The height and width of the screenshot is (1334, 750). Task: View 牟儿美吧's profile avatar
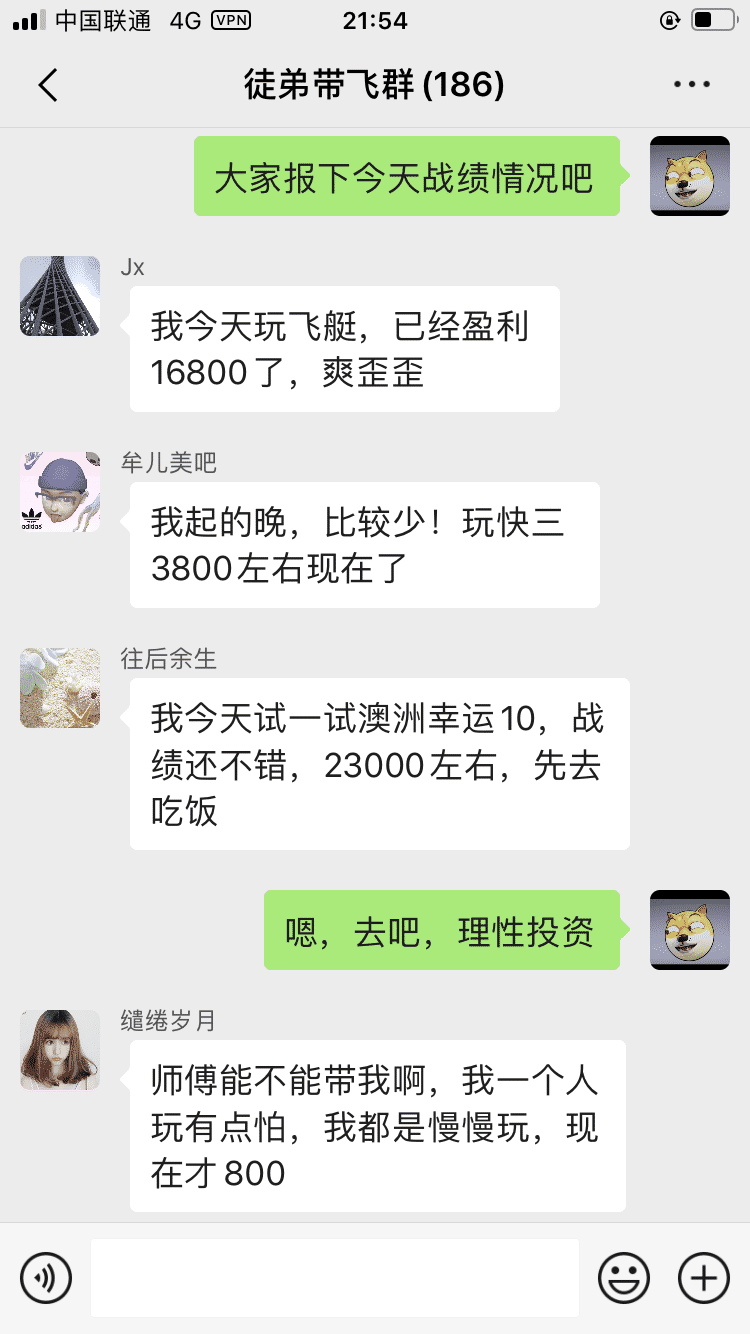[x=60, y=491]
